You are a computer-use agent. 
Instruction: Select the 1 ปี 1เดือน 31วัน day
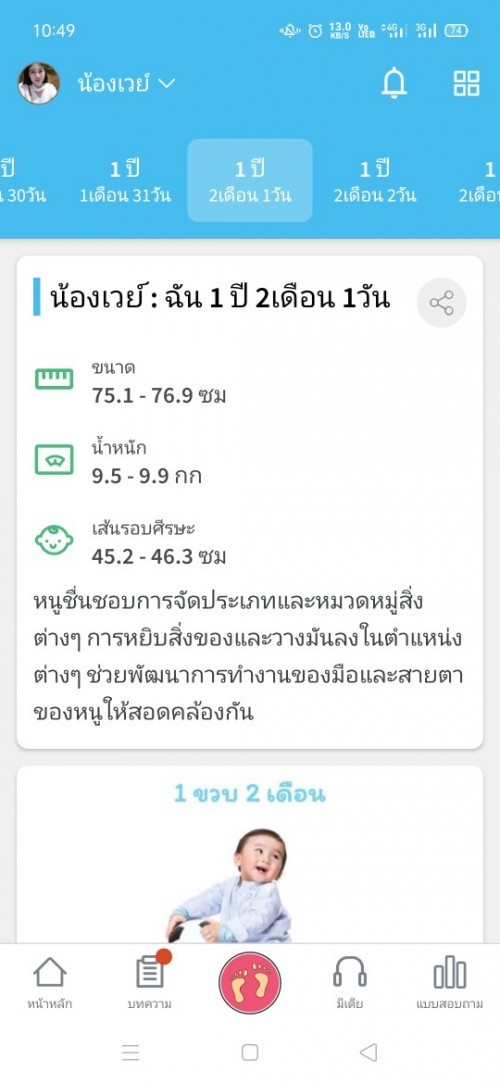[x=125, y=181]
